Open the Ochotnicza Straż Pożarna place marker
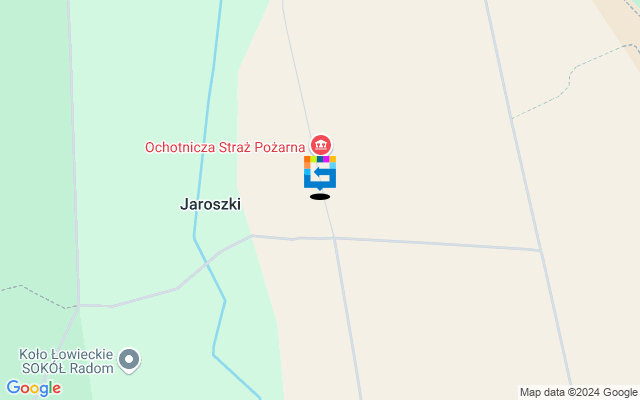640x400 pixels. tap(321, 145)
